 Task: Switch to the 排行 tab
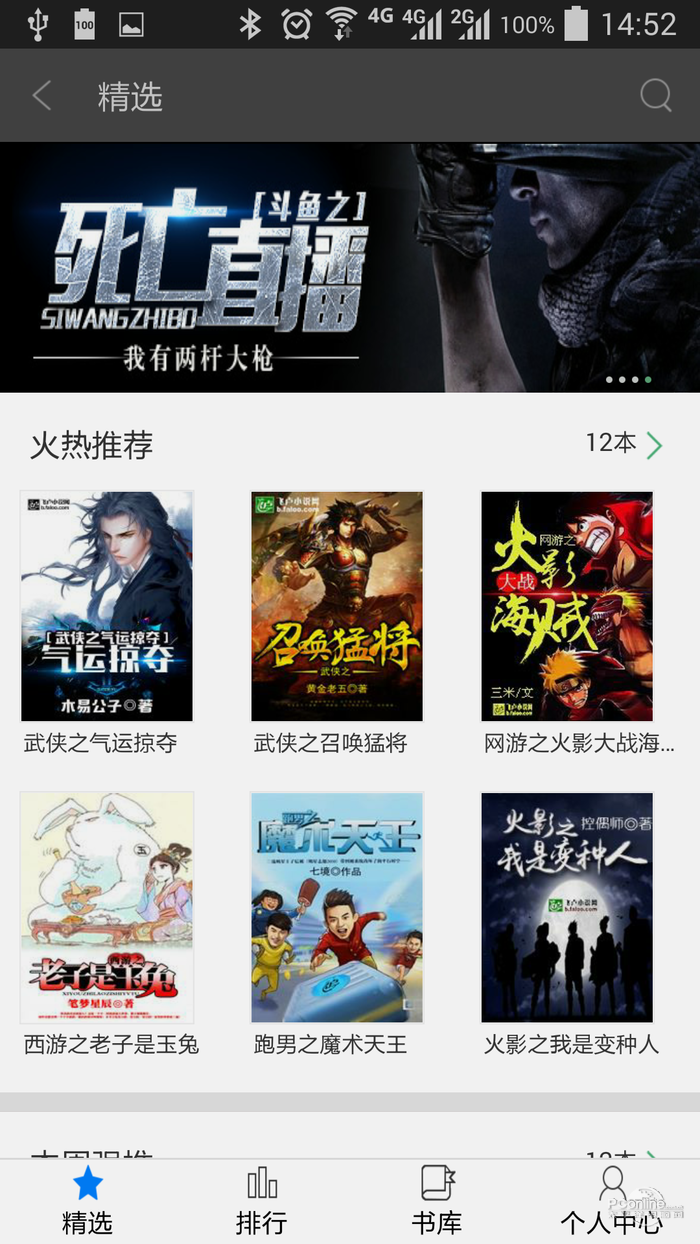(x=262, y=1201)
